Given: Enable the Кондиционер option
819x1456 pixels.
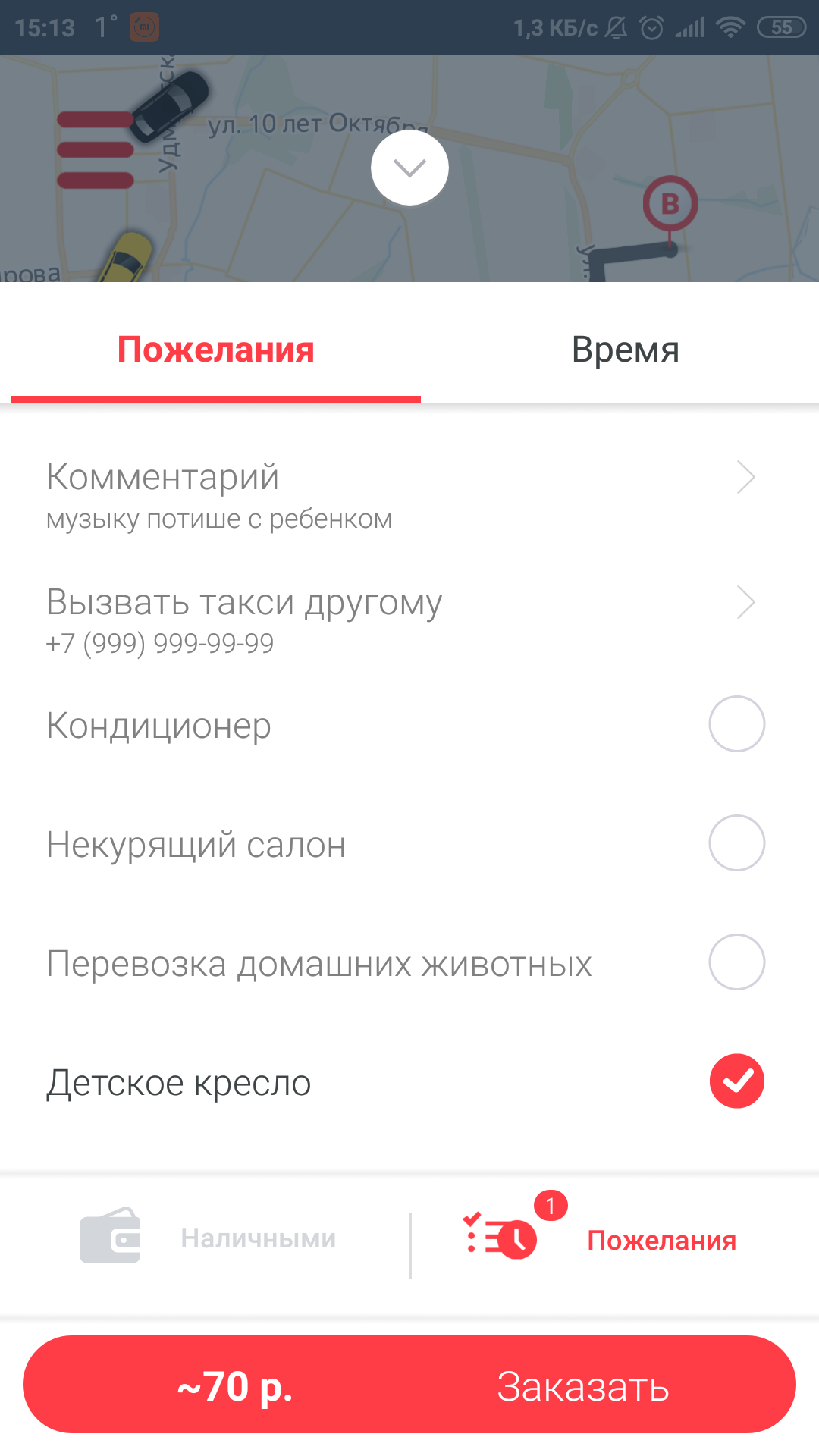Looking at the screenshot, I should 736,724.
